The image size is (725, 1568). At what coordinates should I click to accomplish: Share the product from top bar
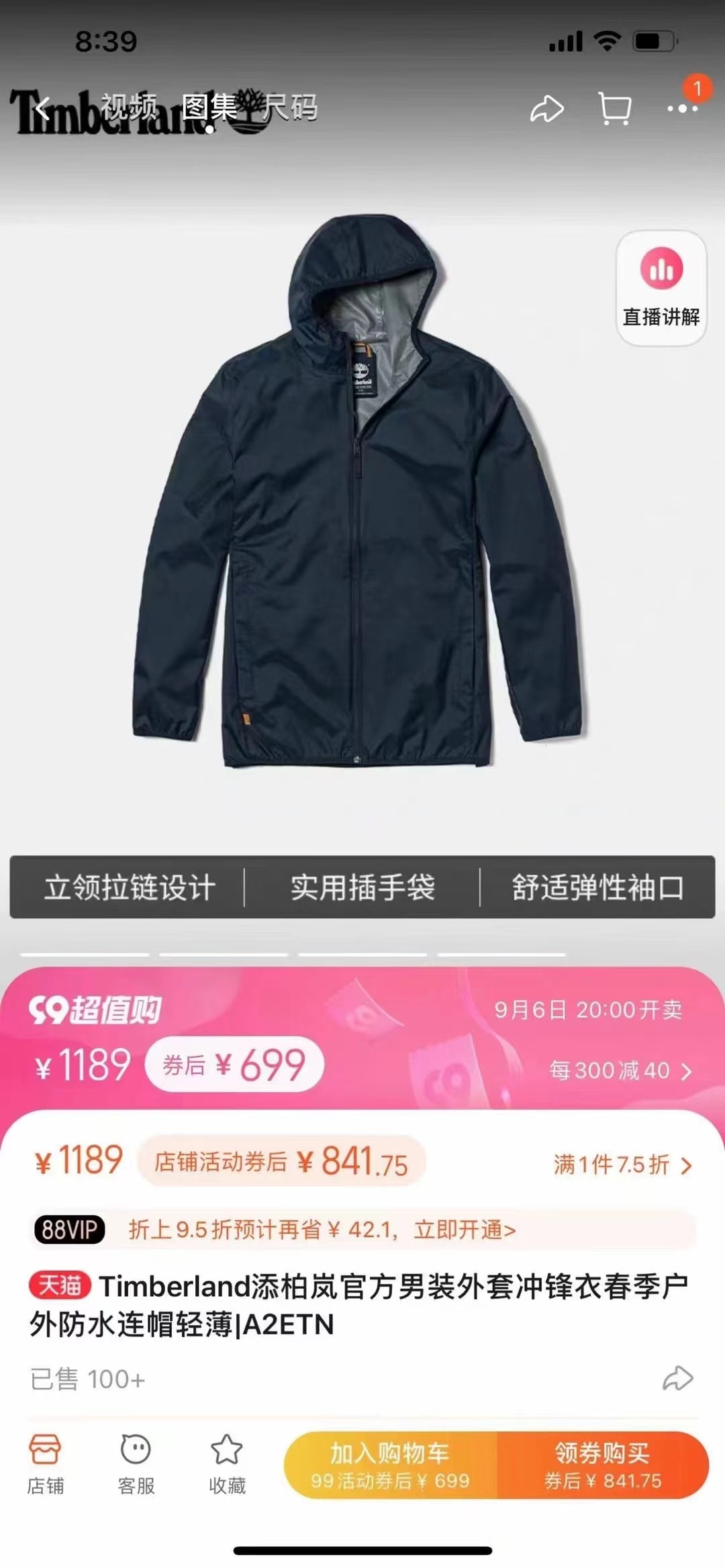pos(547,109)
